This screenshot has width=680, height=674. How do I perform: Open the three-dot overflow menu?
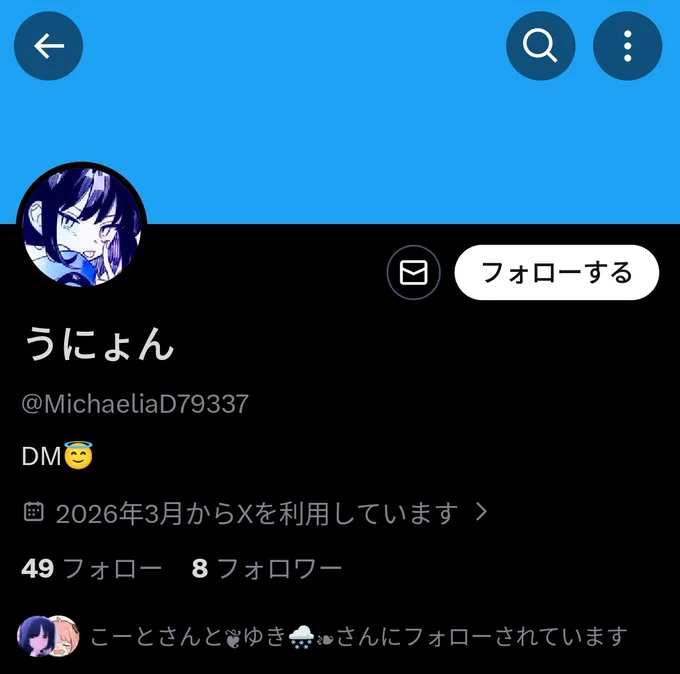coord(627,46)
